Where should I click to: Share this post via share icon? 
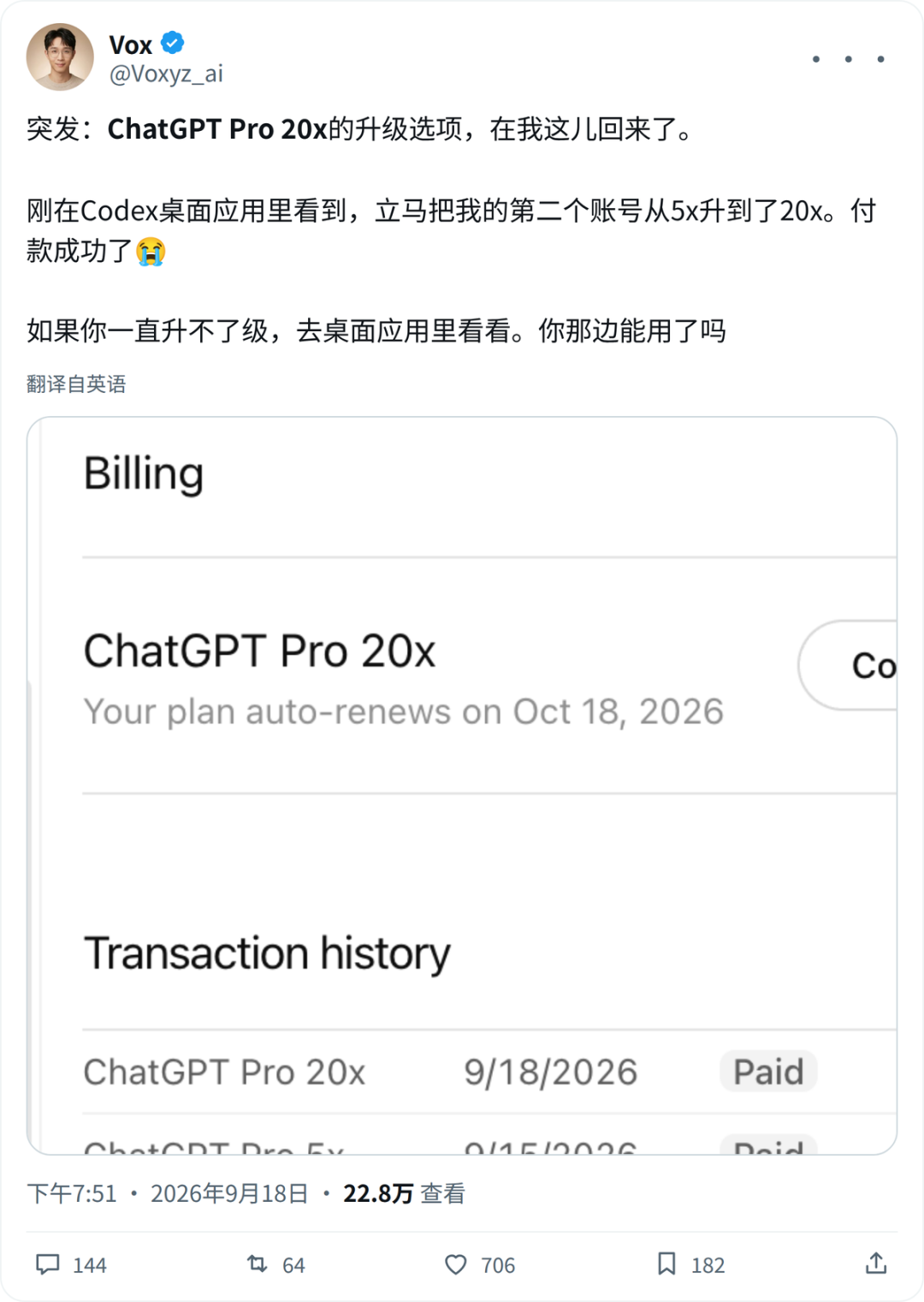pos(876,1263)
